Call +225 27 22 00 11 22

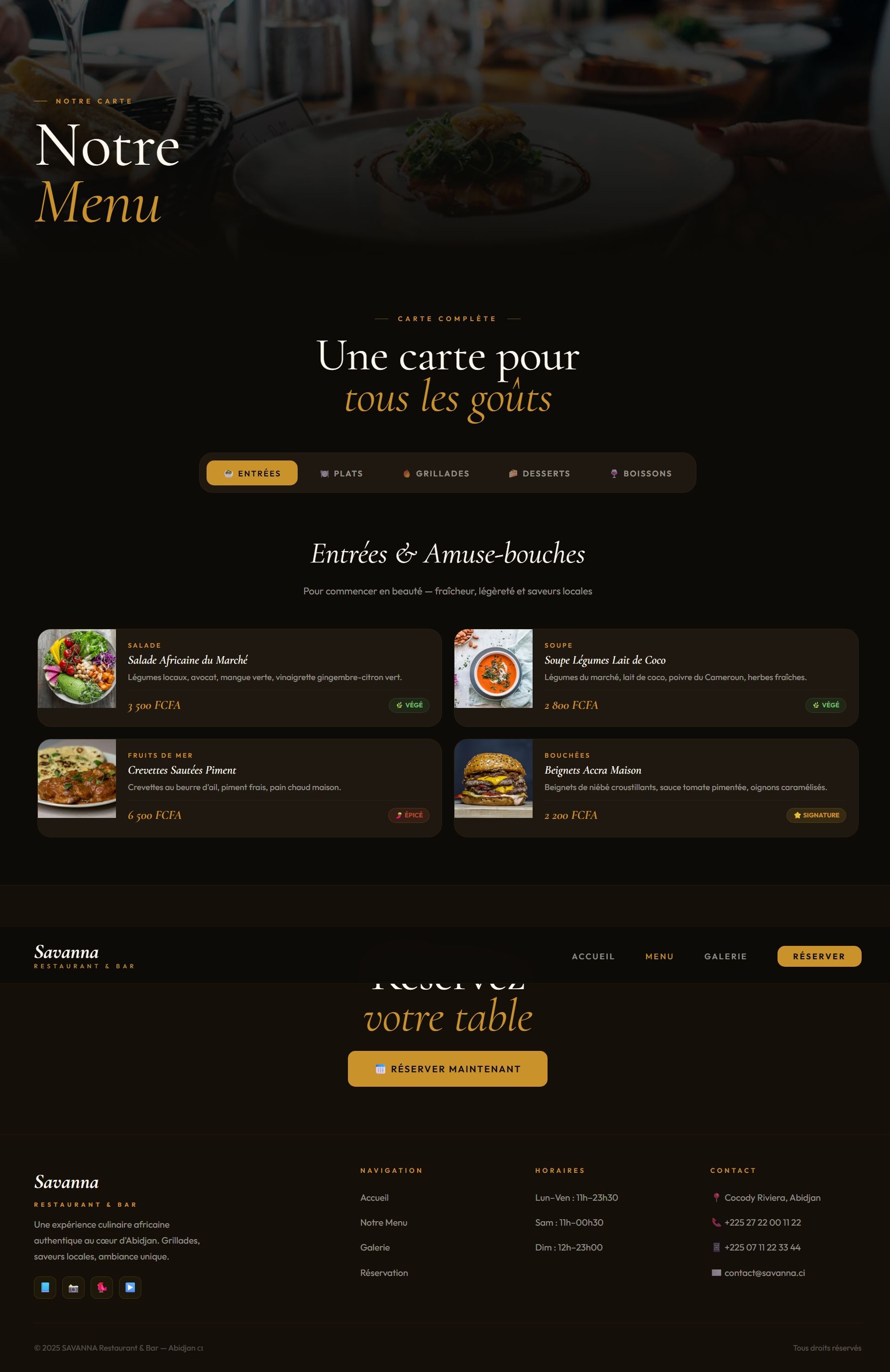[762, 1223]
